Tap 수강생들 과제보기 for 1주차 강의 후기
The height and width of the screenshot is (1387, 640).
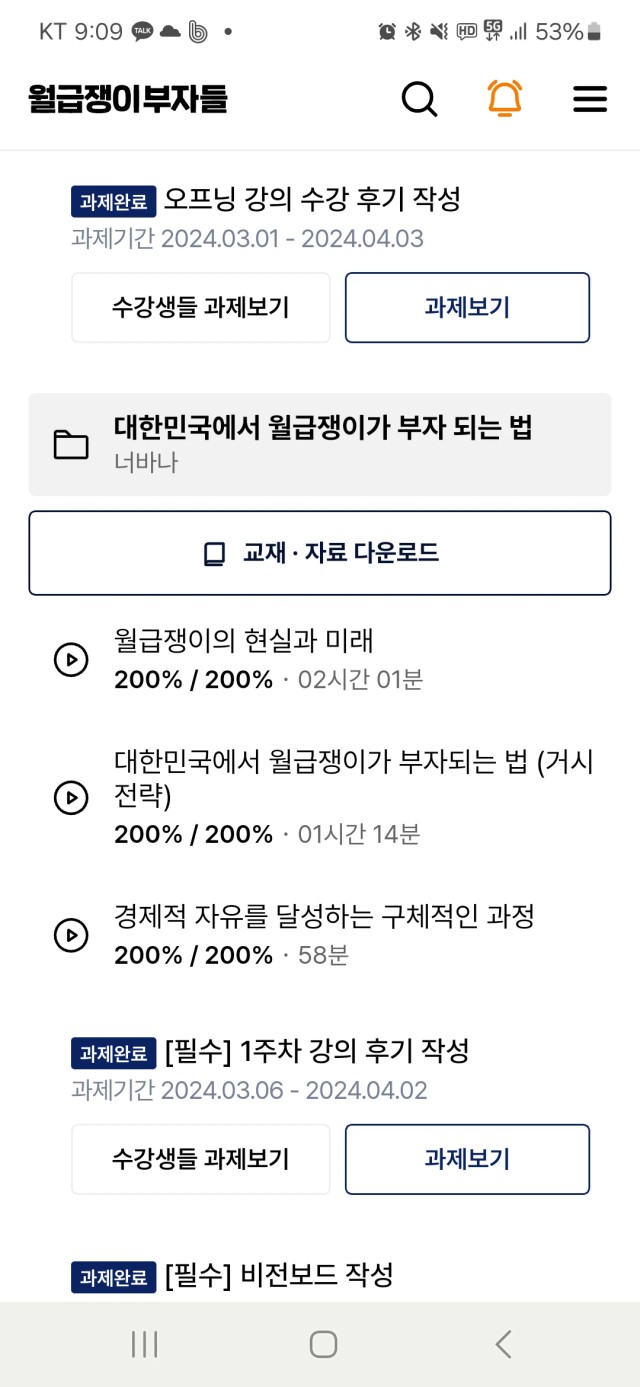(x=200, y=1159)
